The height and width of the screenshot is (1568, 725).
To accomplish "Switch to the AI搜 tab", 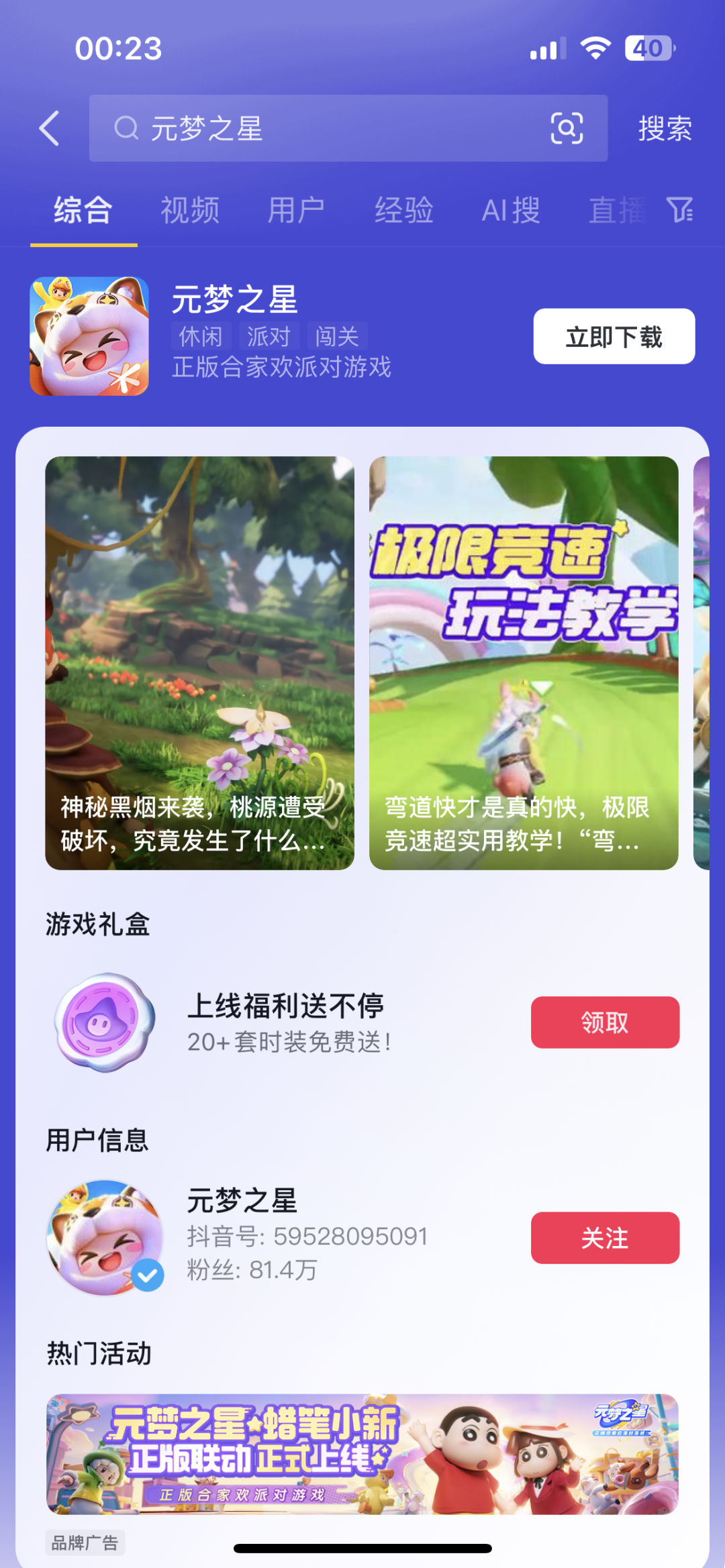I will pyautogui.click(x=510, y=211).
